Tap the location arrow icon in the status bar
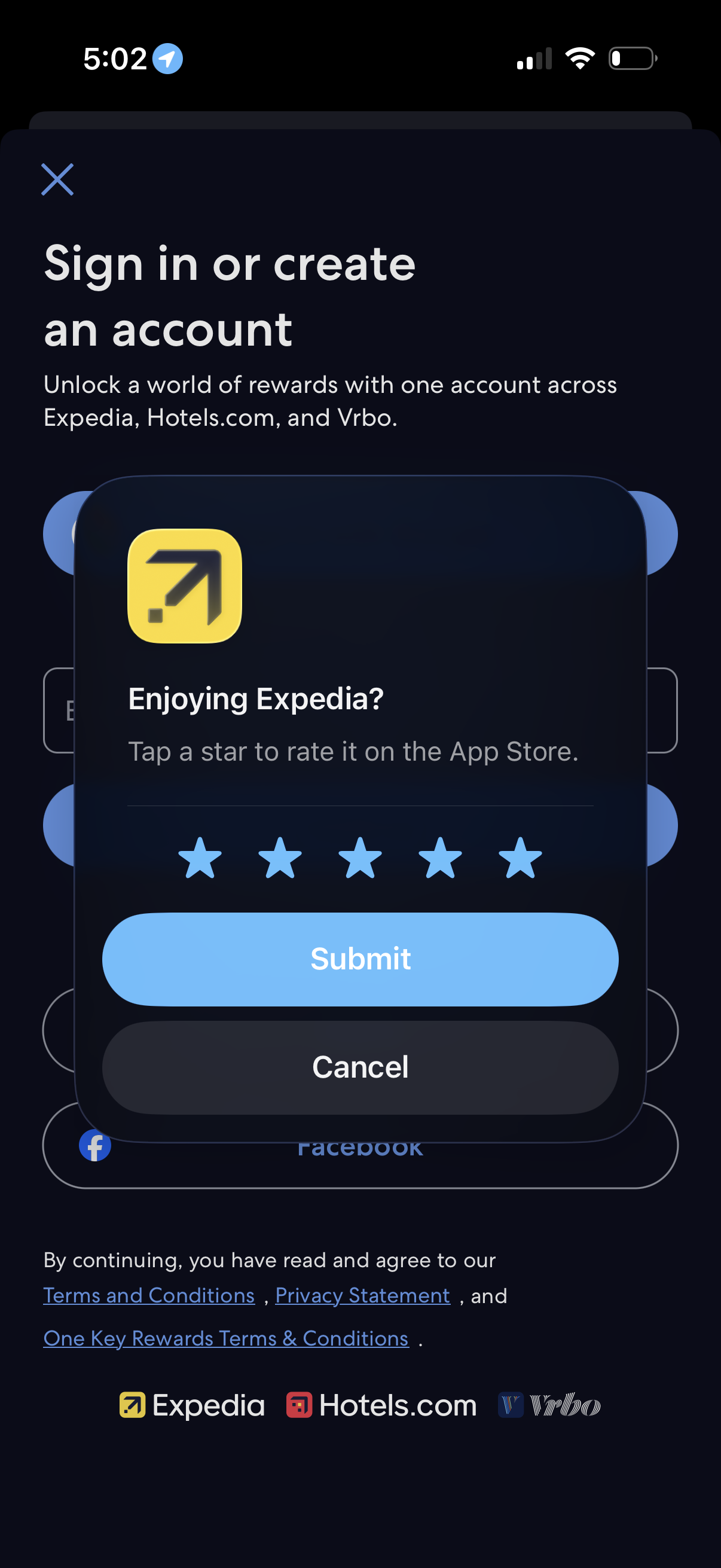Viewport: 721px width, 1568px height. [x=169, y=59]
